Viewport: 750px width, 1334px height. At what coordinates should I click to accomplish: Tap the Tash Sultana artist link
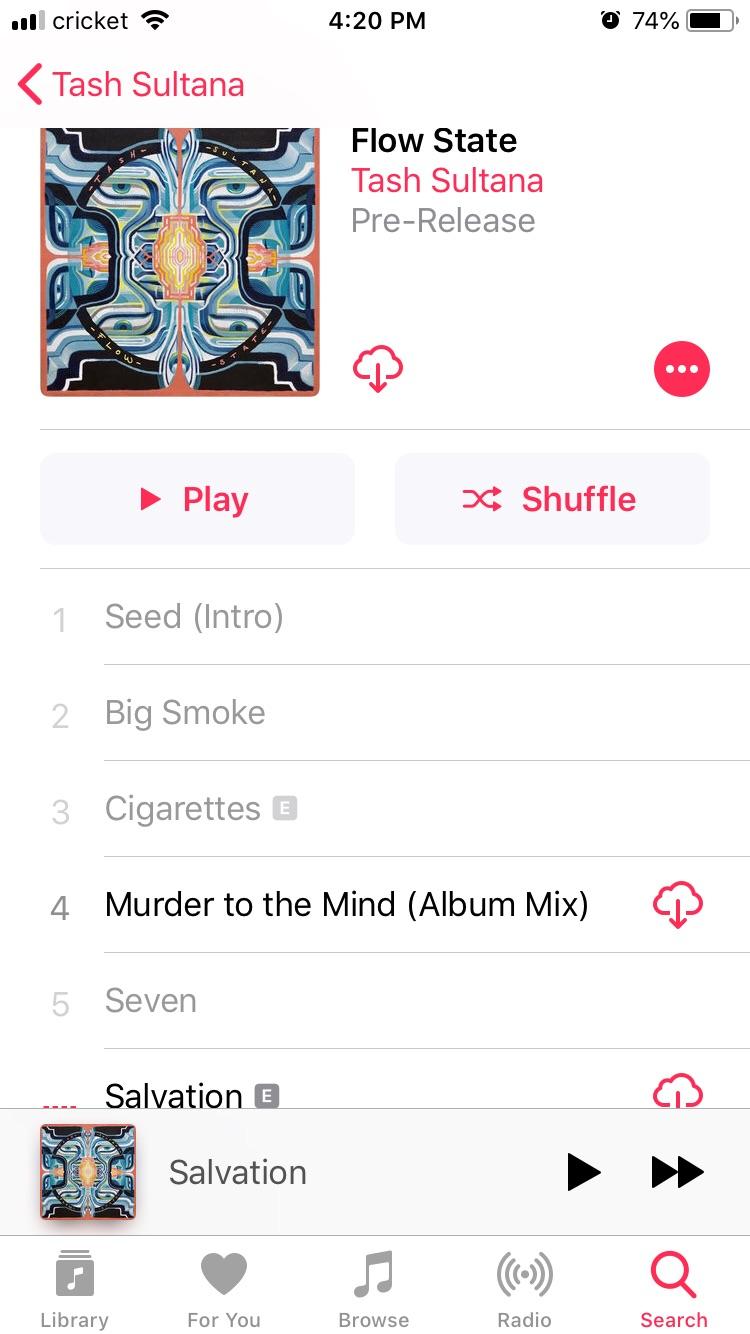[x=447, y=180]
